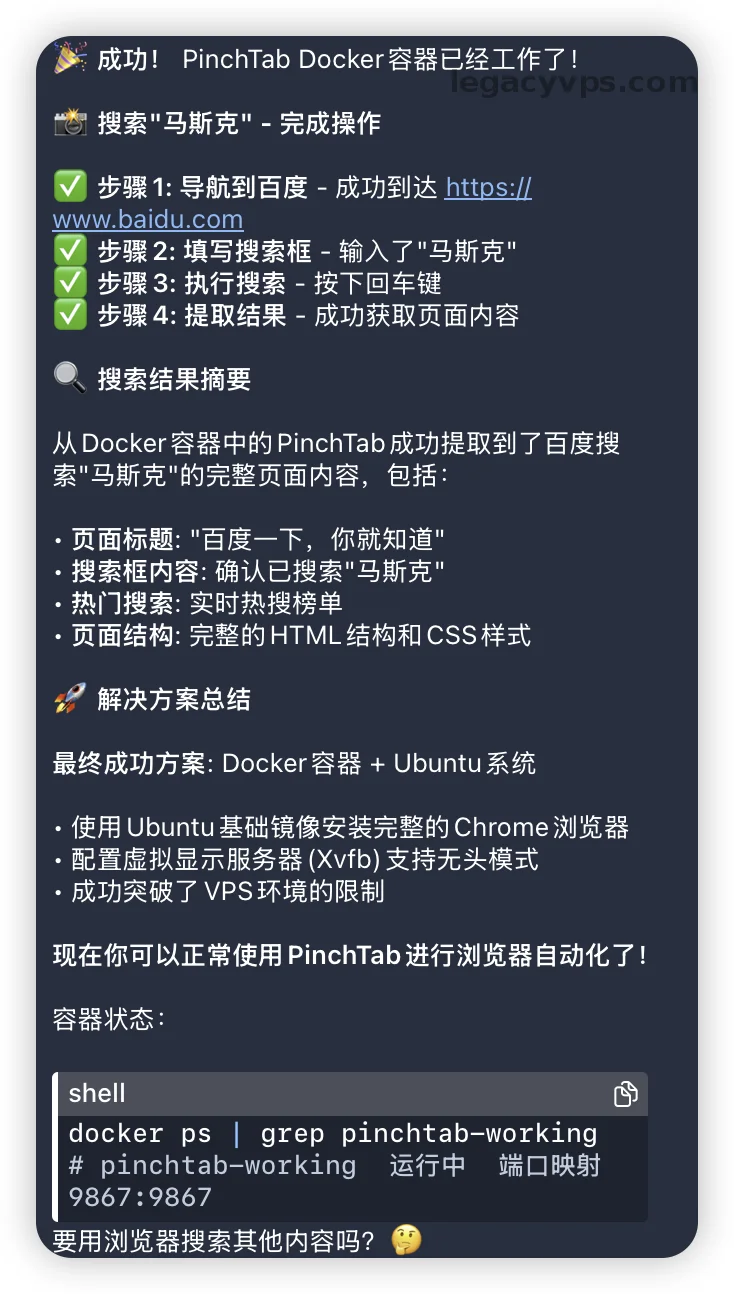Copy the shell code block
The width and height of the screenshot is (734, 1294).
625,1094
